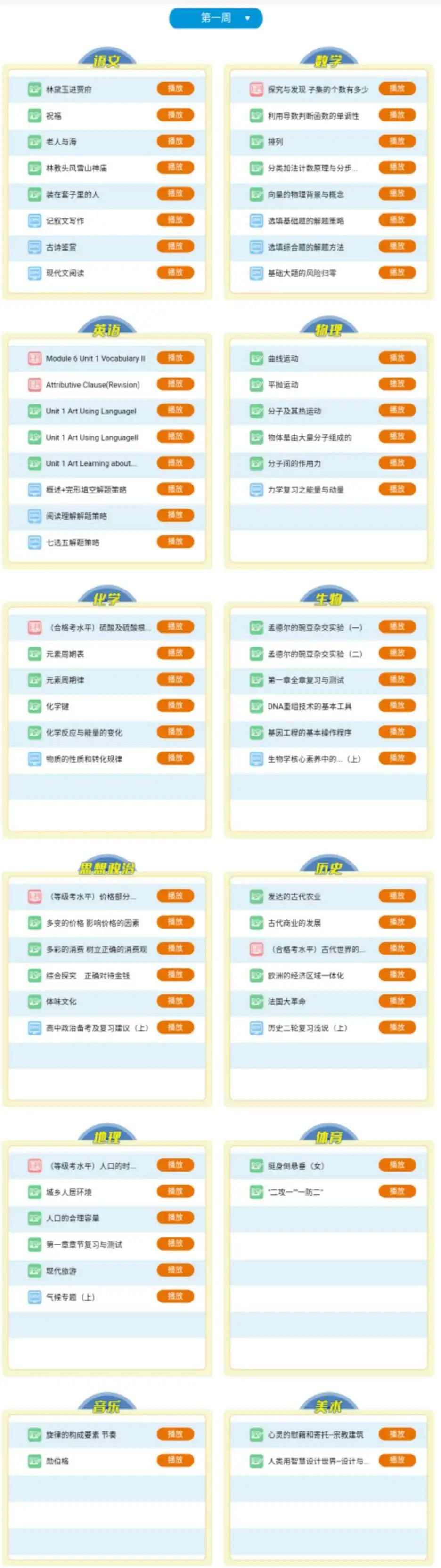441x1568 pixels.
Task: Play the 平抛运动 physics lesson
Action: [x=397, y=384]
